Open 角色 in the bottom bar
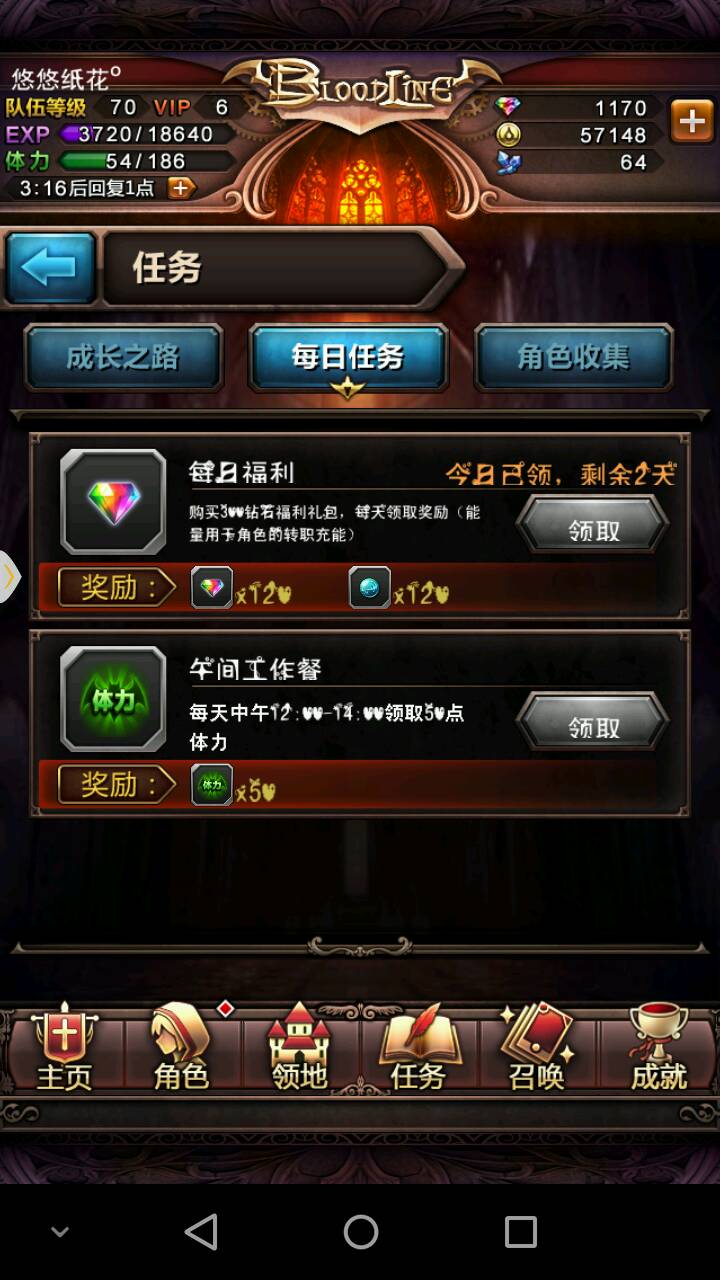Screen dimensions: 720x1280 (182, 1049)
